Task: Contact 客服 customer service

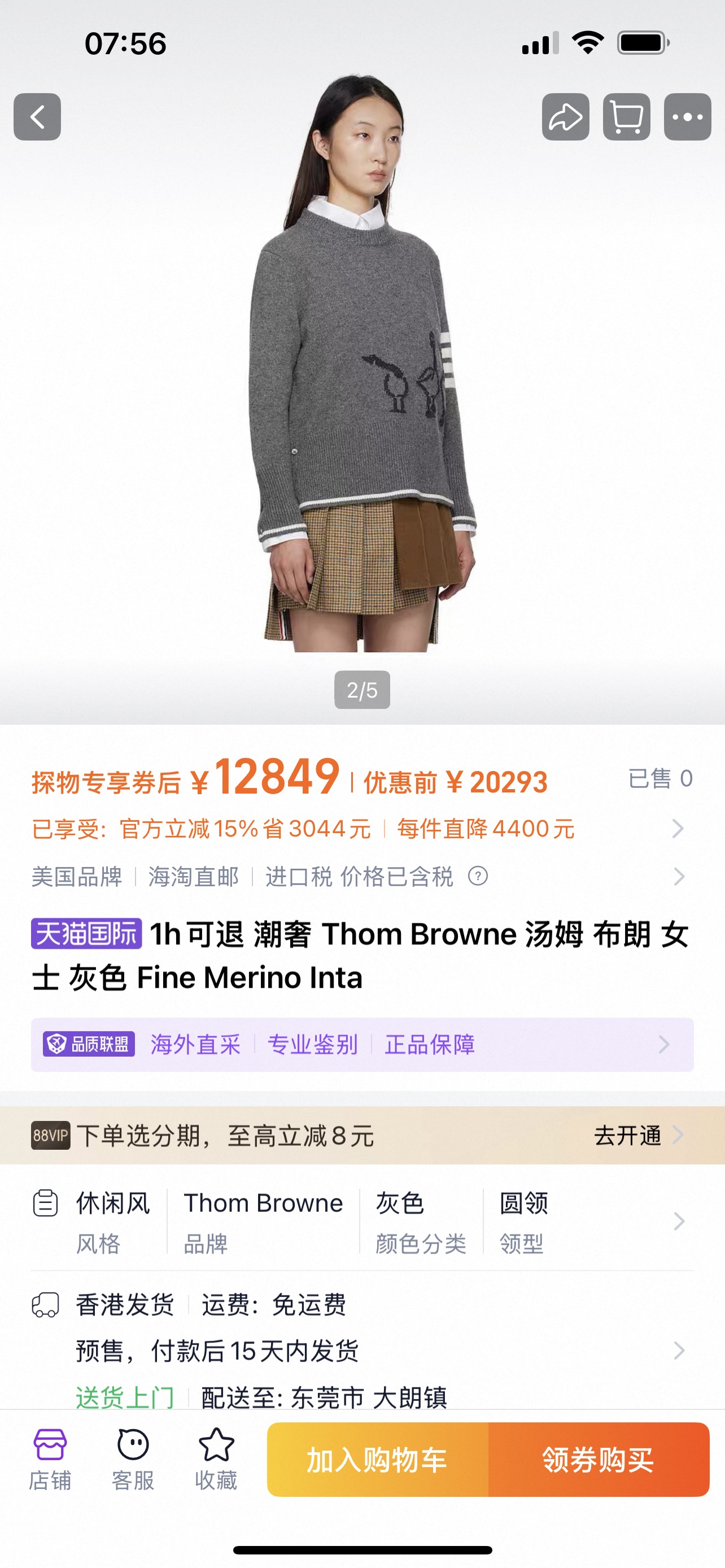Action: pos(133,1460)
